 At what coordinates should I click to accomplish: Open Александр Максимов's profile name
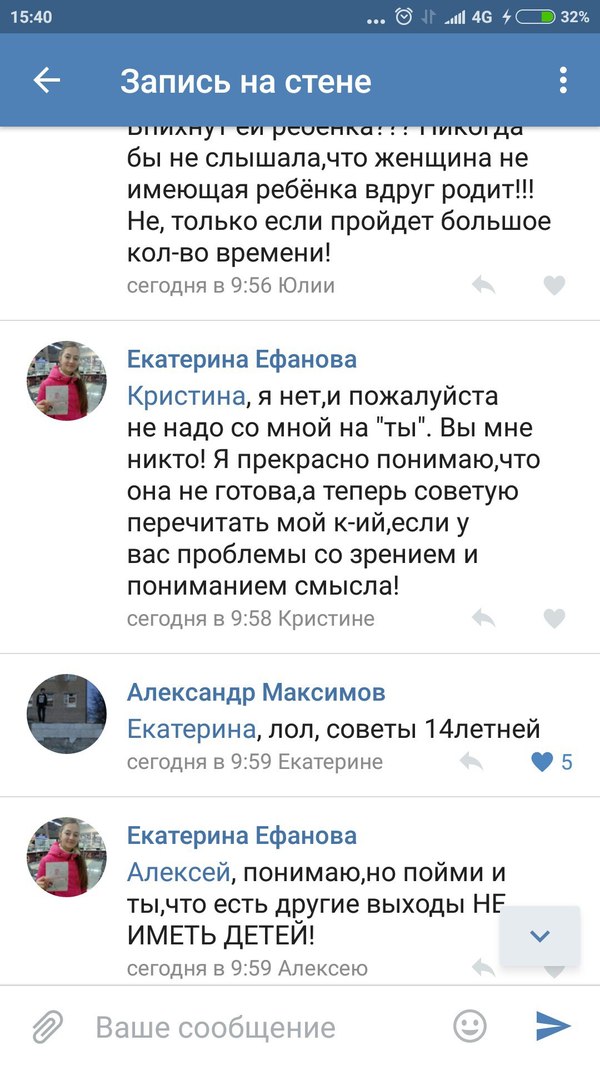(x=256, y=692)
